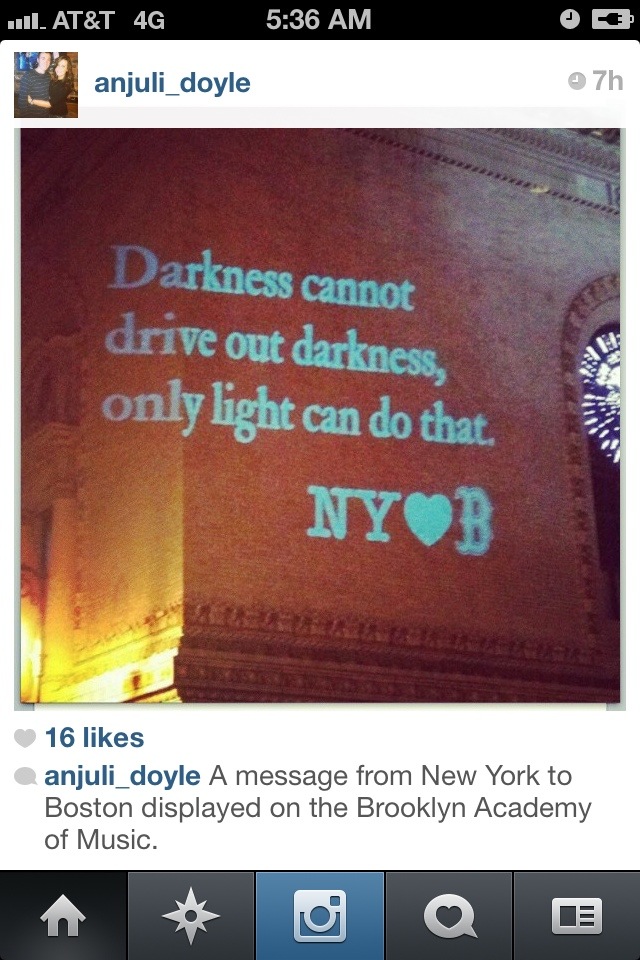640x960 pixels.
Task: Open the camera tab
Action: [x=320, y=916]
